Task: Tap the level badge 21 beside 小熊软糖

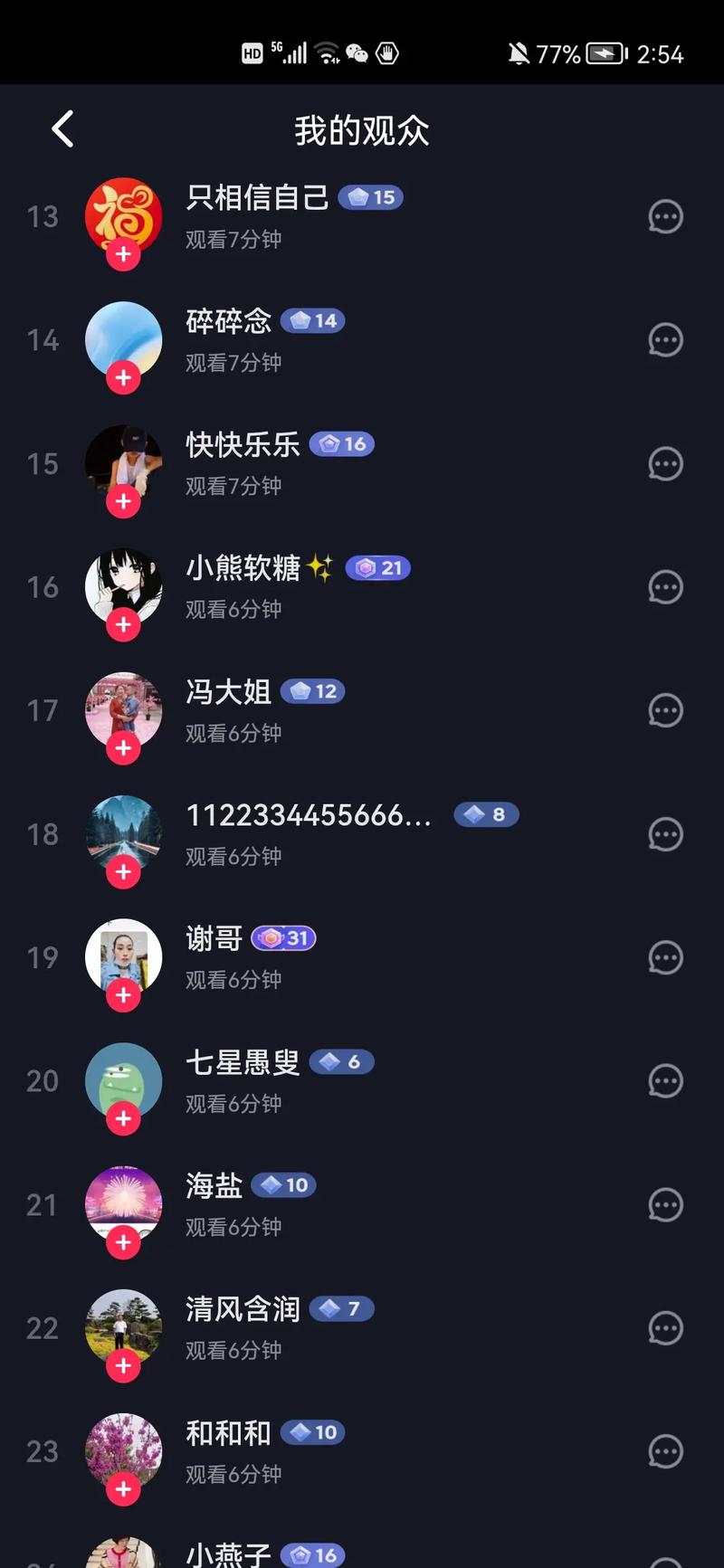Action: pos(377,567)
